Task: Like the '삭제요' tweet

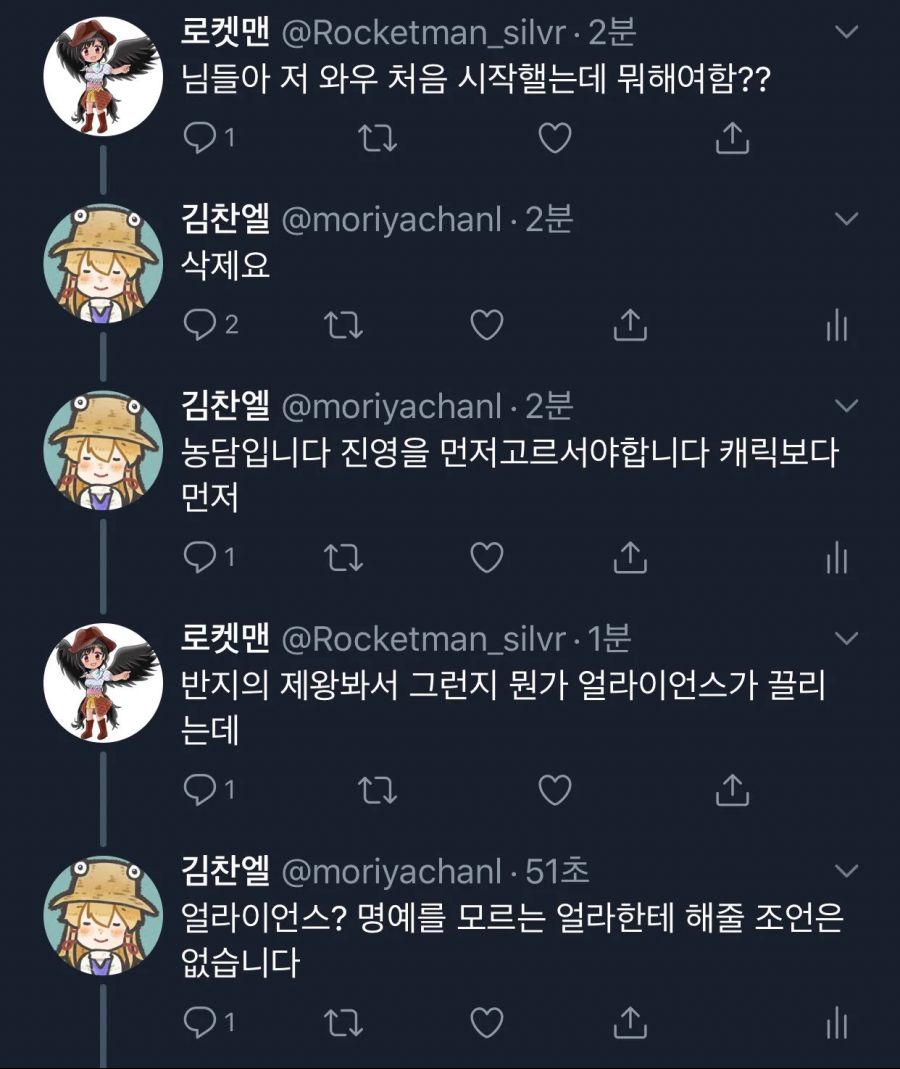Action: 487,324
